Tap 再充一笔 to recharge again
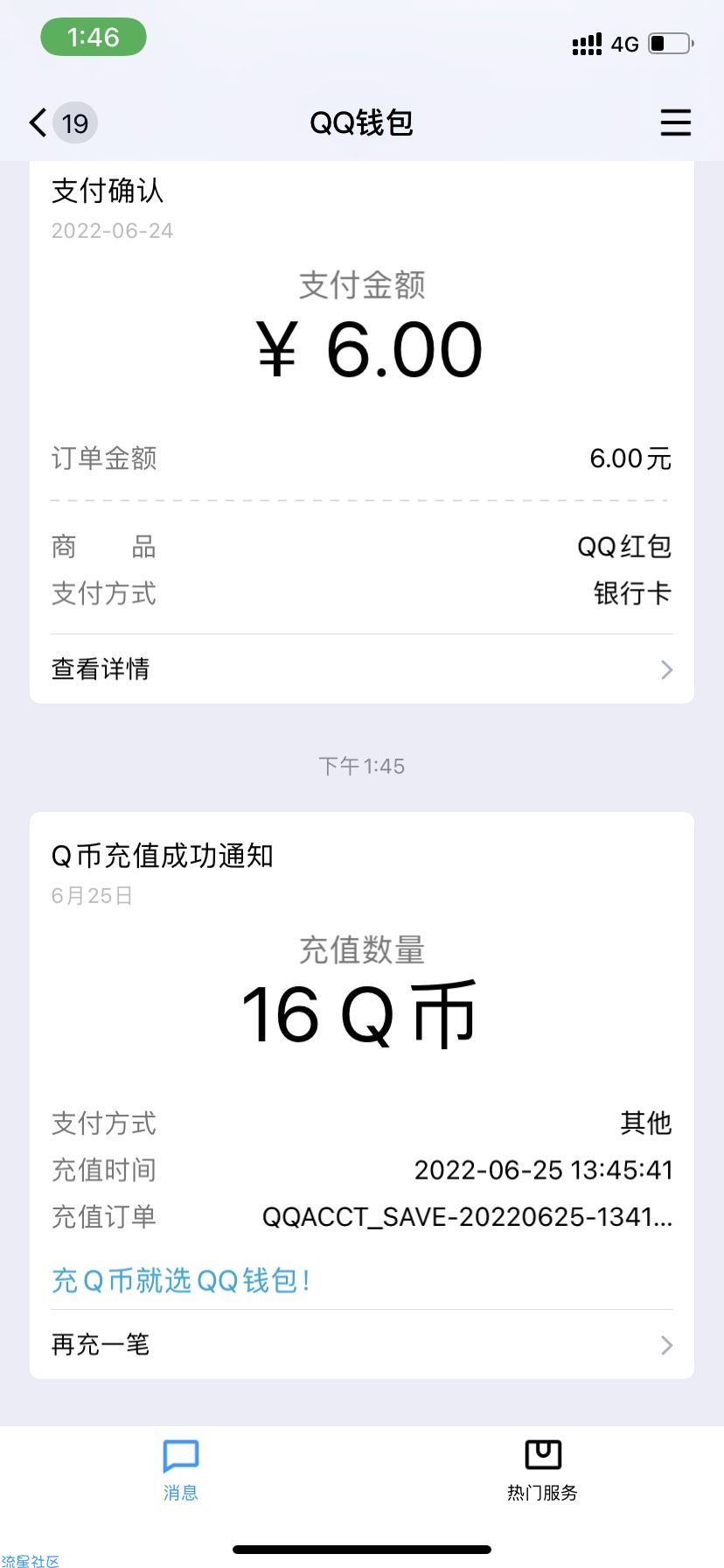724x1568 pixels. point(362,1345)
